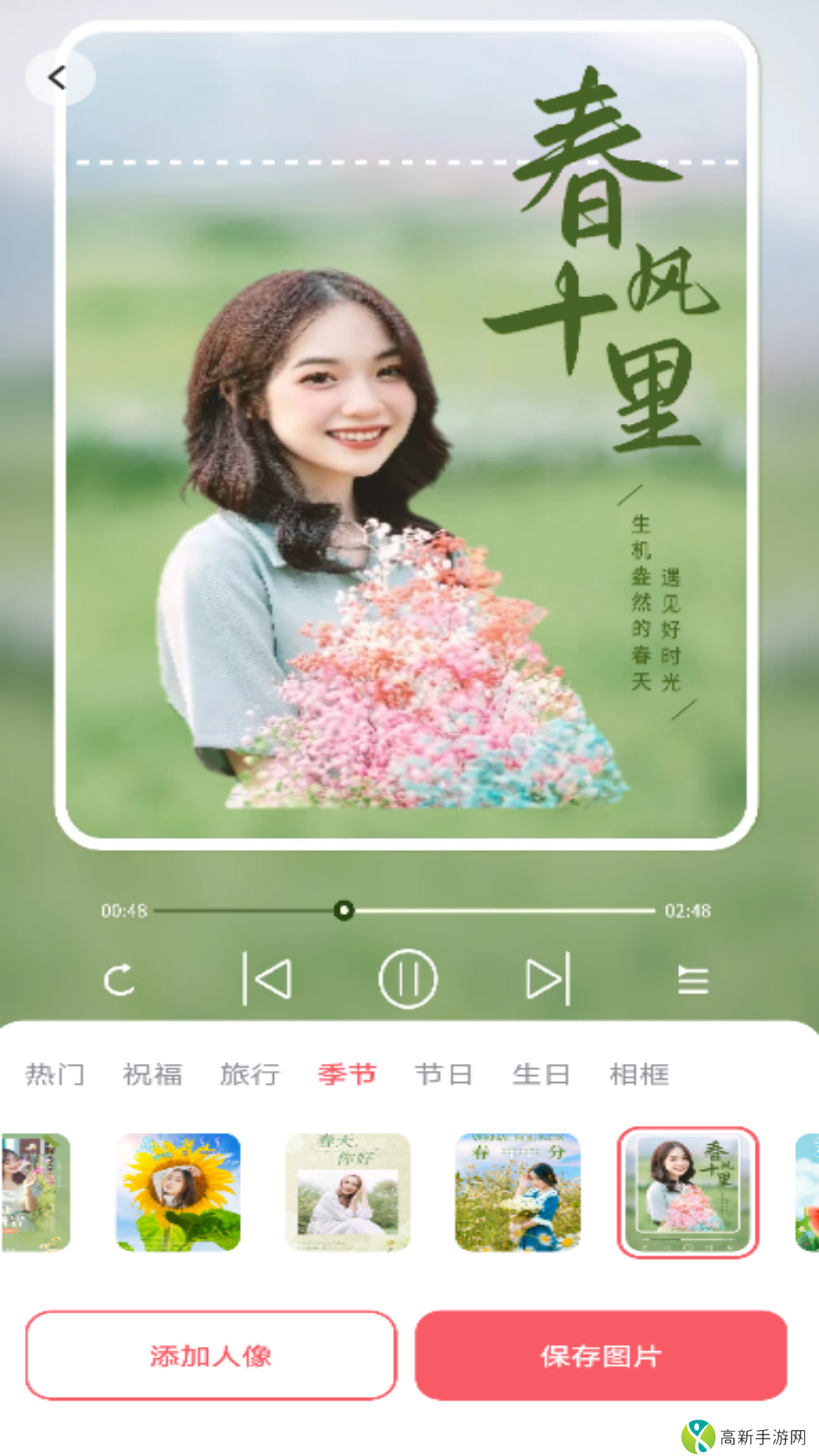Open the 祝福 tab

152,1074
